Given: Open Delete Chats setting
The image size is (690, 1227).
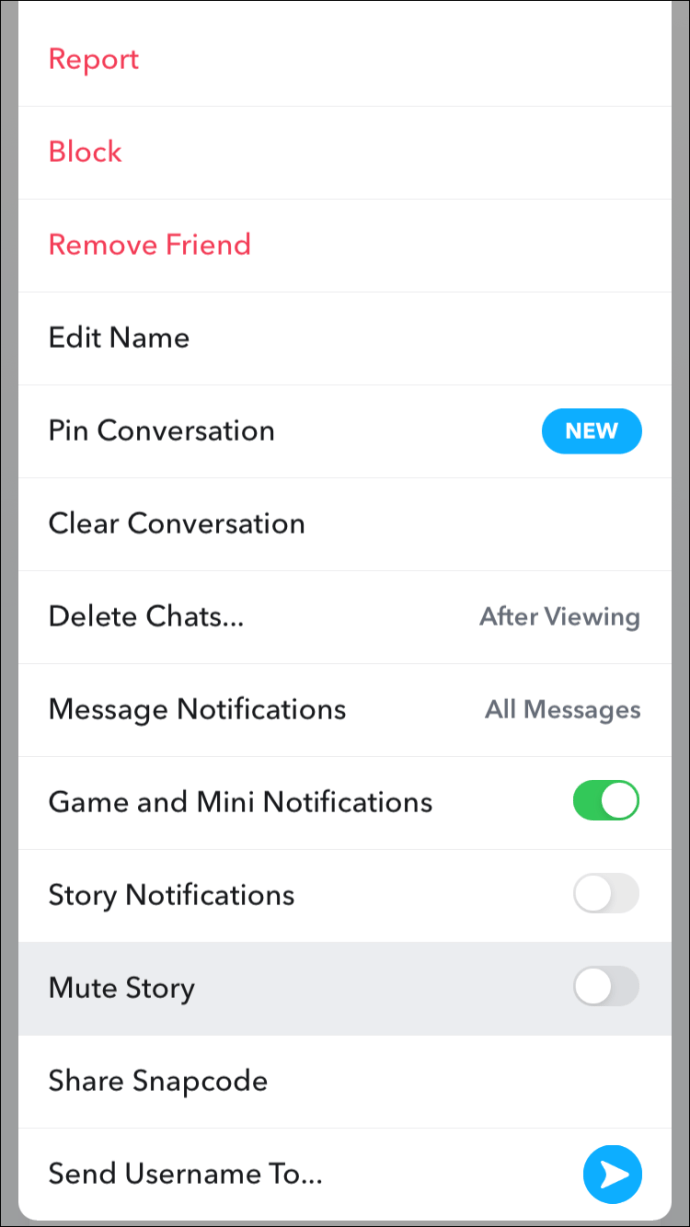Looking at the screenshot, I should coord(146,617).
